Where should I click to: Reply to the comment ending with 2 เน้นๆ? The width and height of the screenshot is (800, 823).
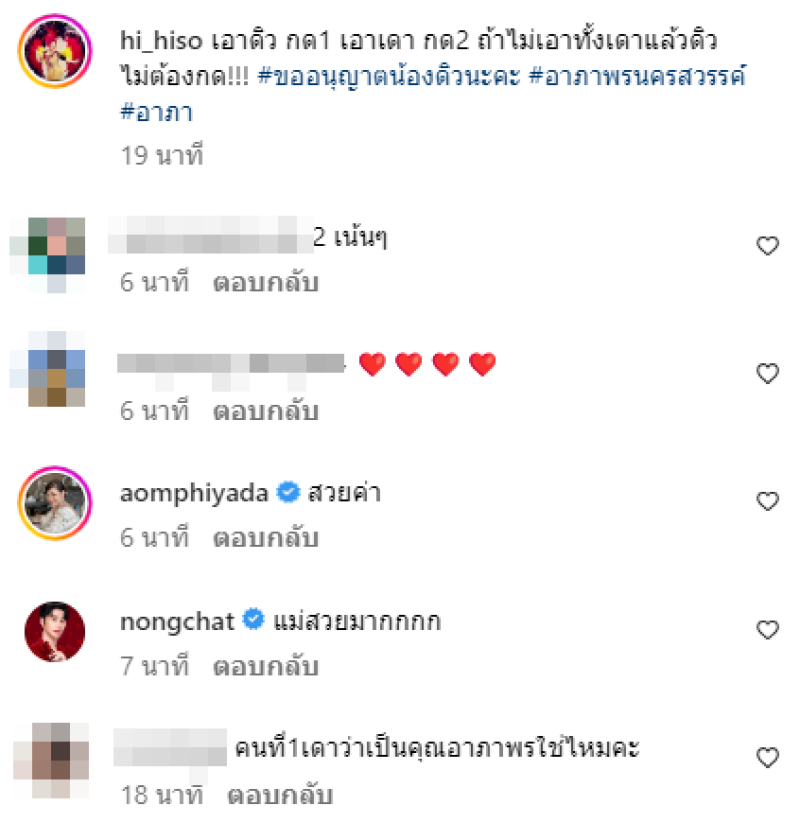coord(265,283)
